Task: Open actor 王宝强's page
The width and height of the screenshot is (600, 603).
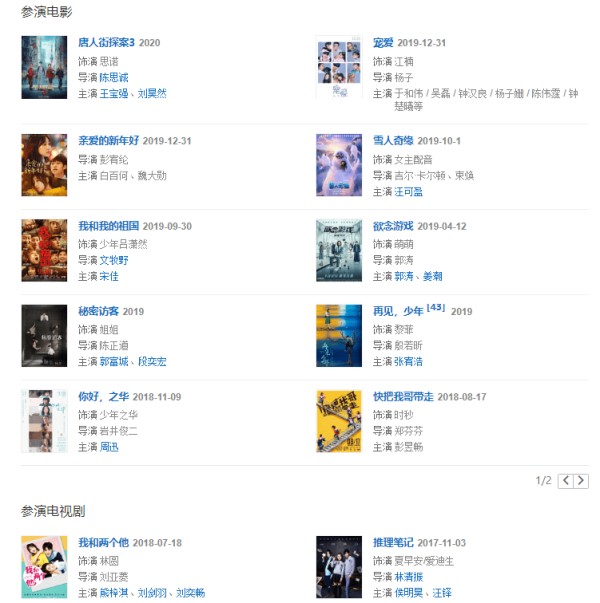Action: pos(115,93)
